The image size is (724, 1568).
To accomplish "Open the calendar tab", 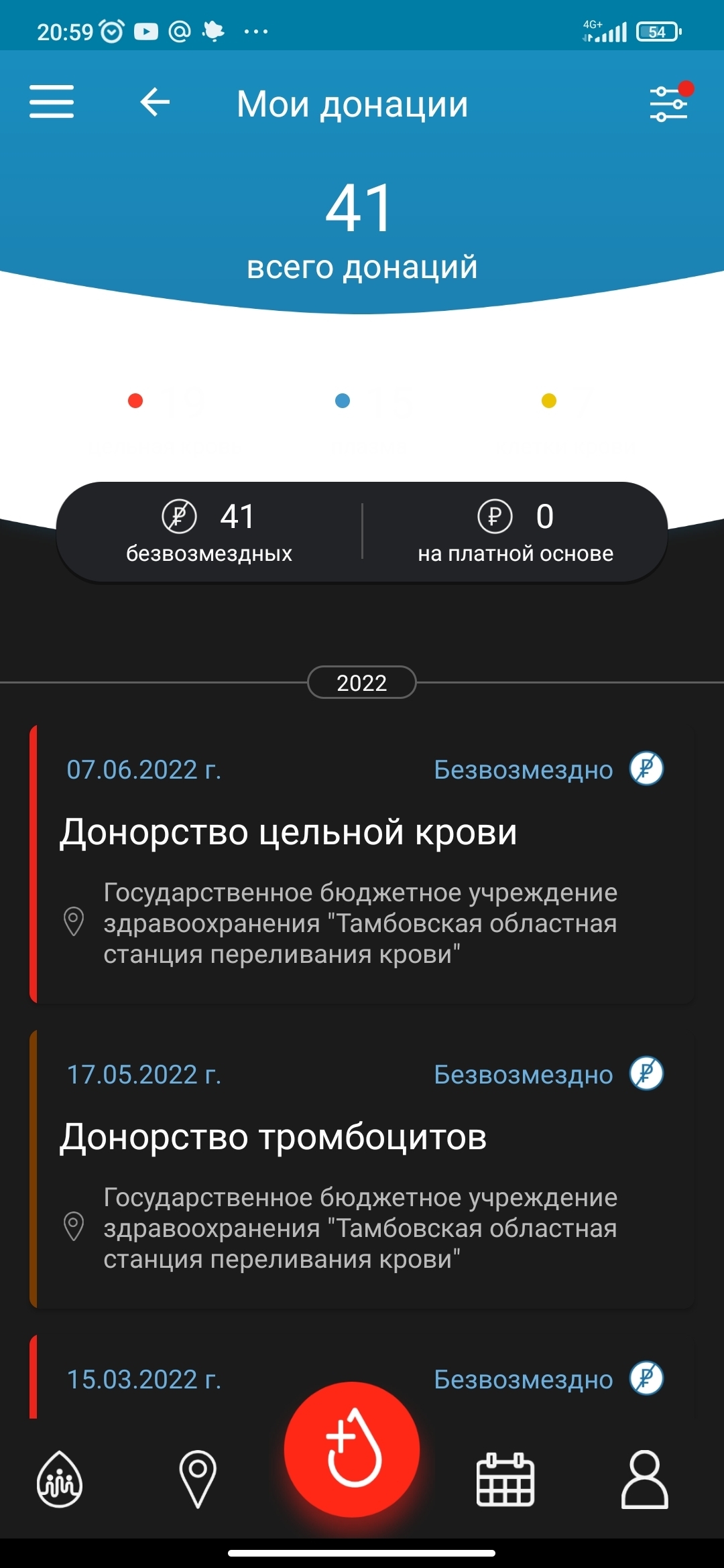I will (505, 1480).
